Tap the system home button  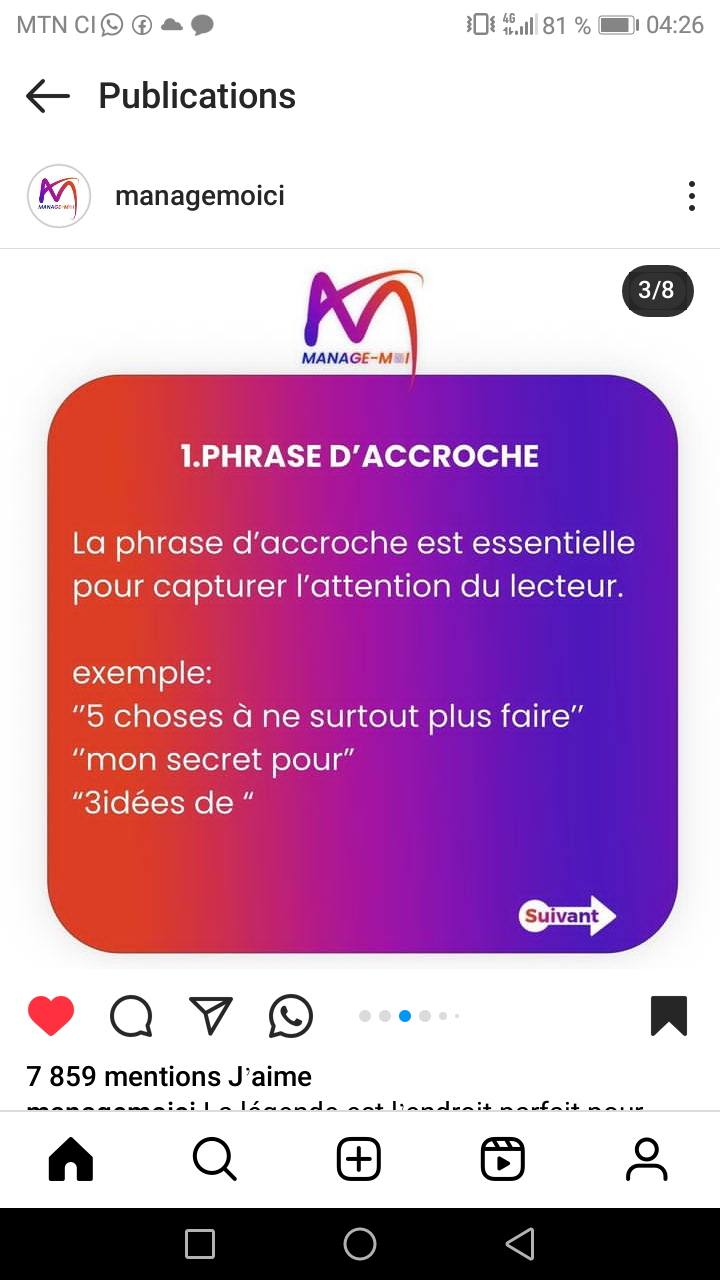360,1244
